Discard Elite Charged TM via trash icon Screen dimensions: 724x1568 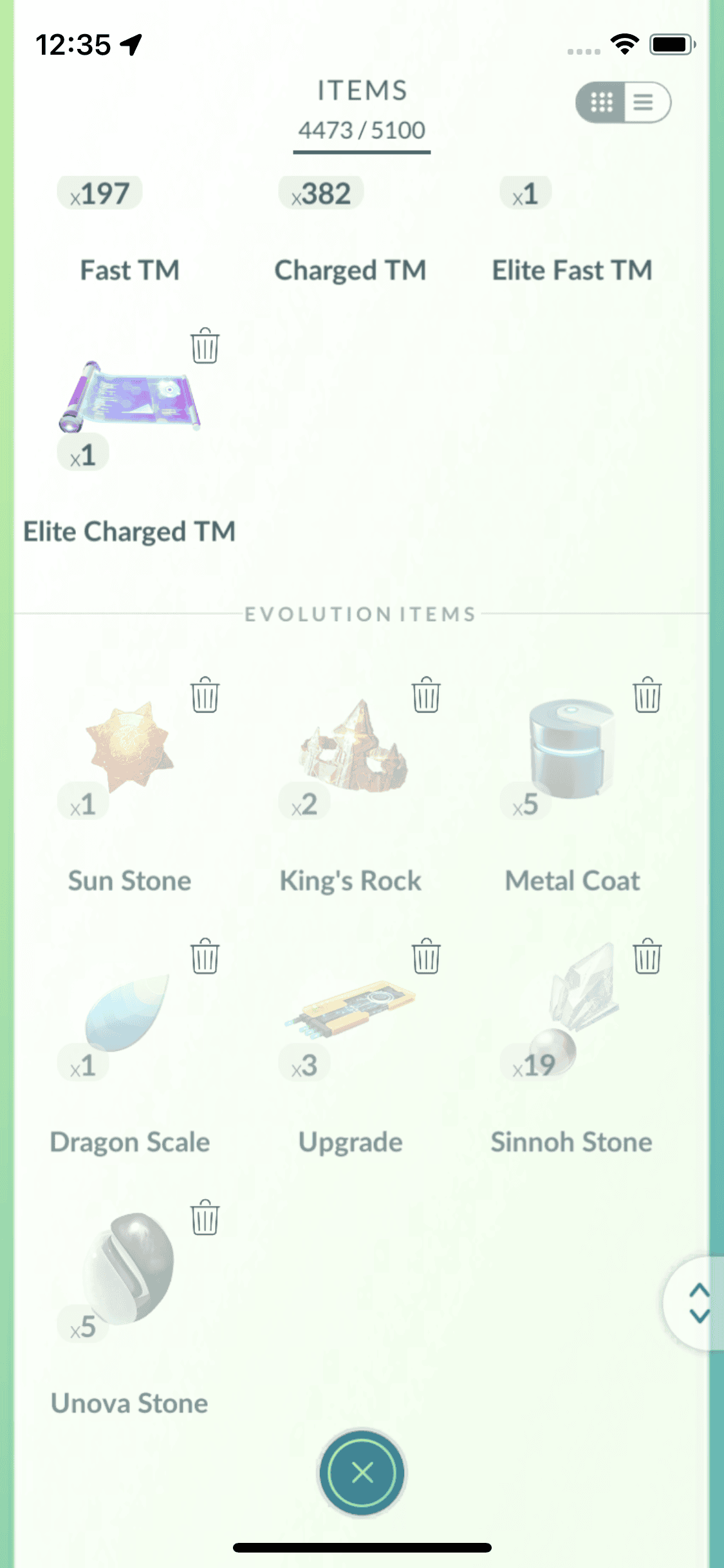click(205, 346)
